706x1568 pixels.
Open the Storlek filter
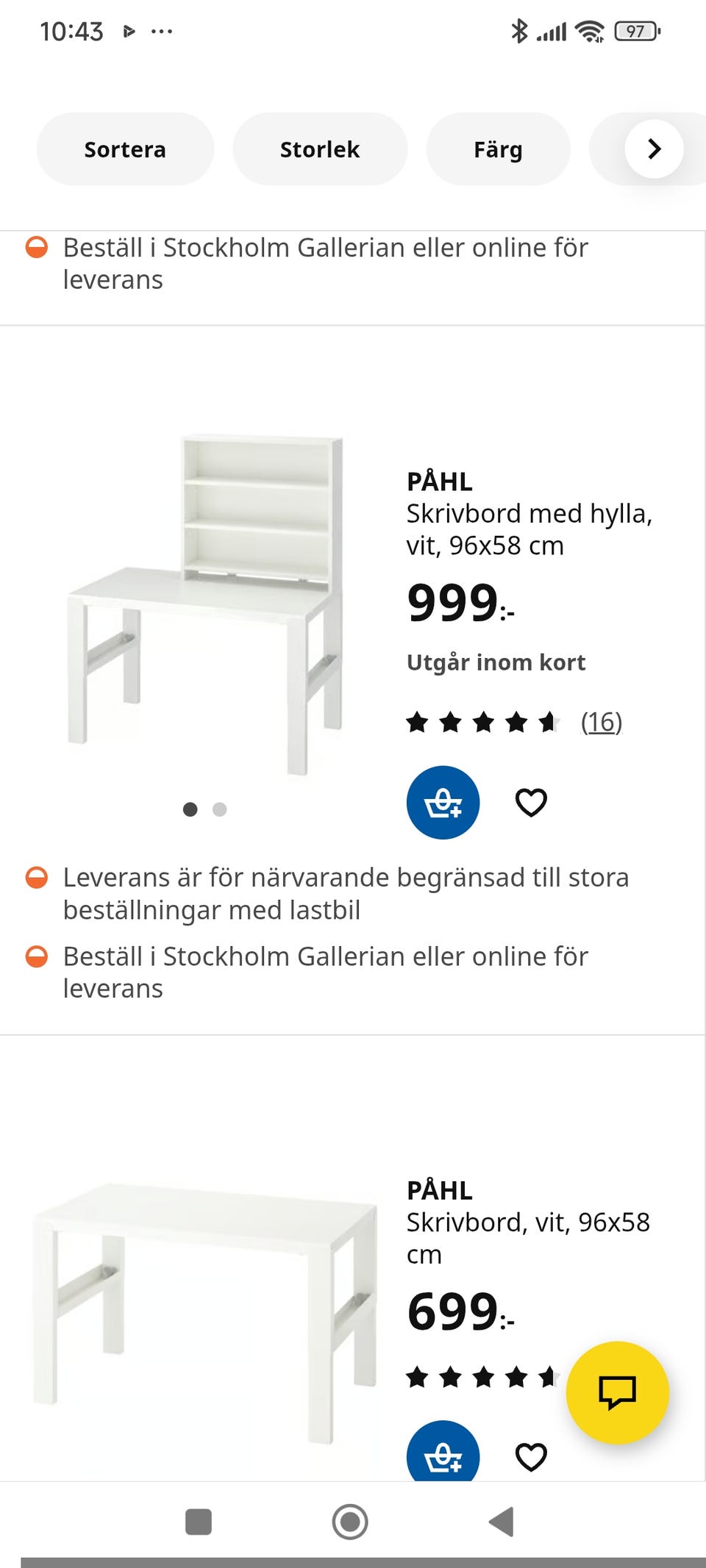pyautogui.click(x=320, y=149)
